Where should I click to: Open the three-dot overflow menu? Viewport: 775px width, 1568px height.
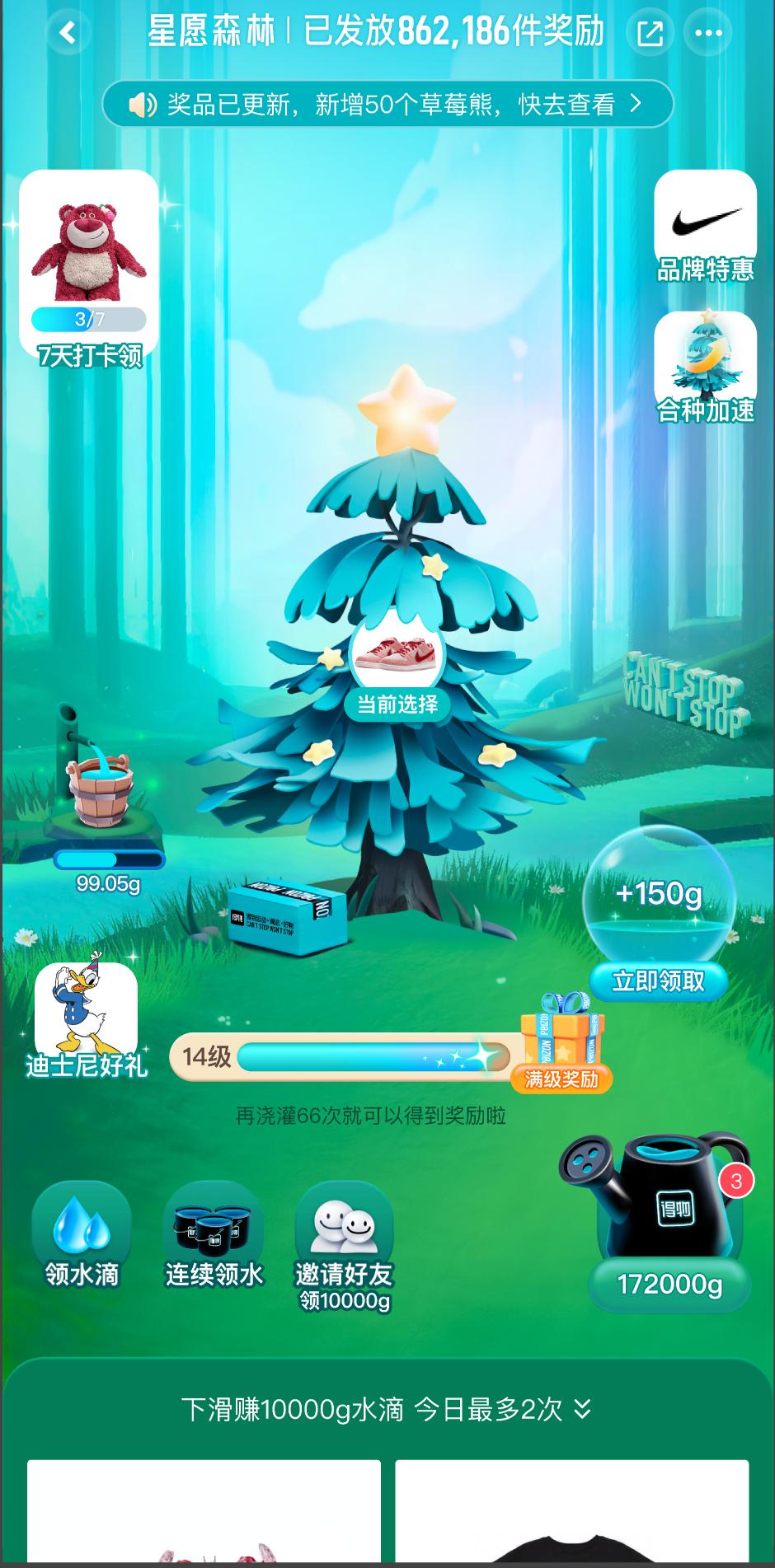click(708, 34)
